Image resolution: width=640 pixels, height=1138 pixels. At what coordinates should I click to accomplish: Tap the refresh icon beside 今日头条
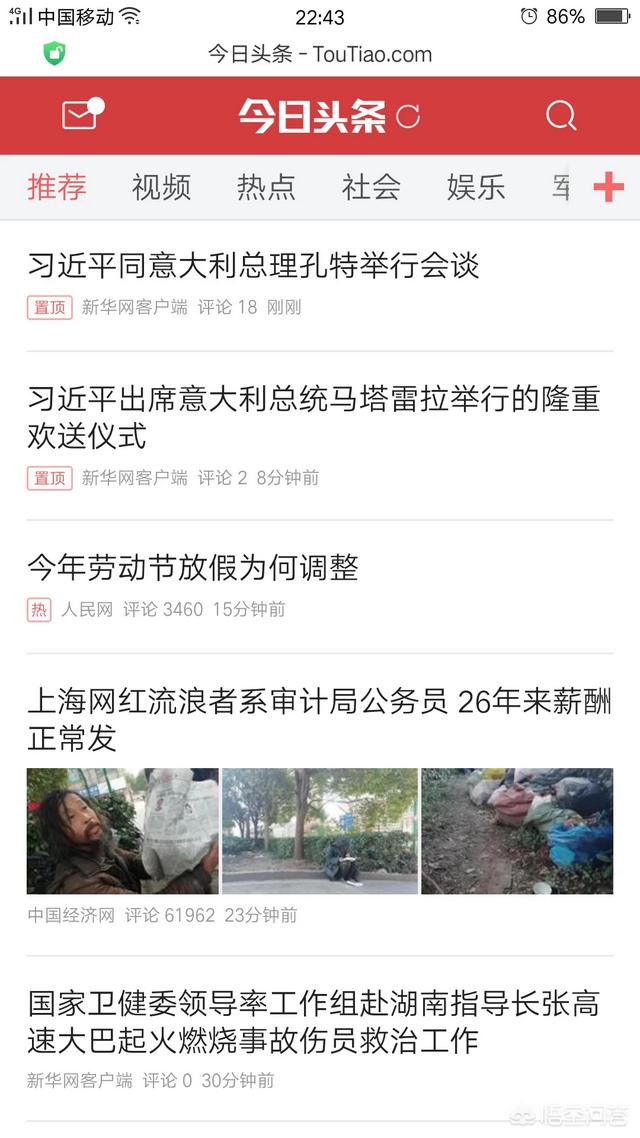pyautogui.click(x=407, y=117)
